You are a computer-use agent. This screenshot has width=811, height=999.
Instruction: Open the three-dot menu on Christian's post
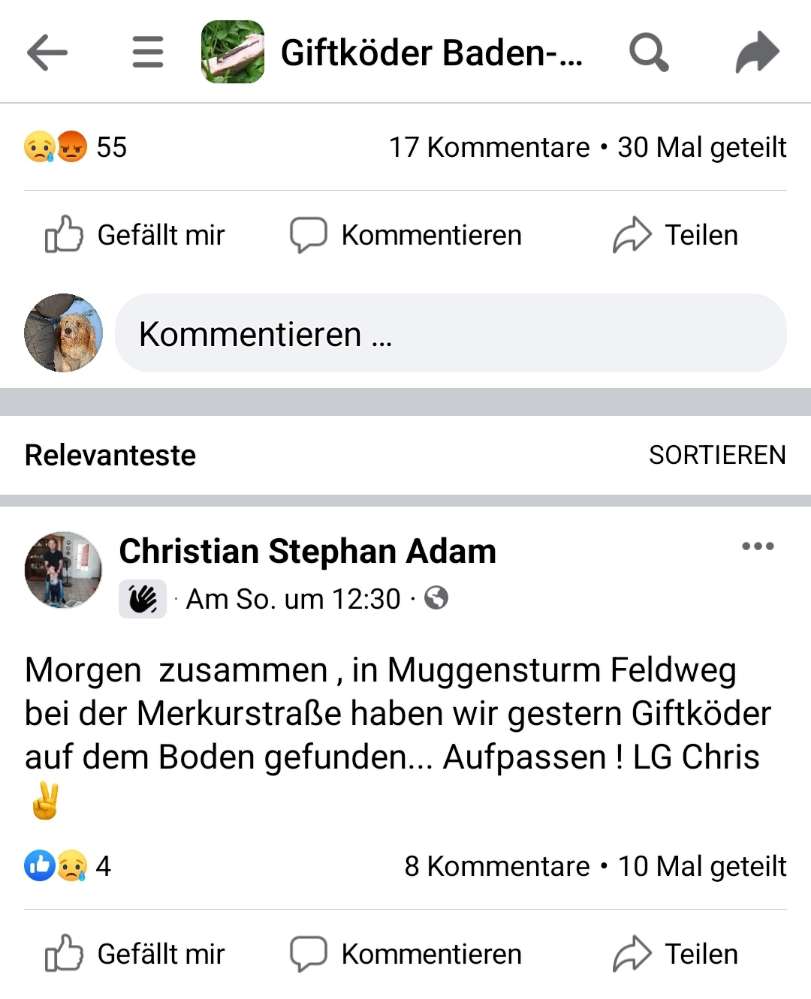pyautogui.click(x=759, y=546)
